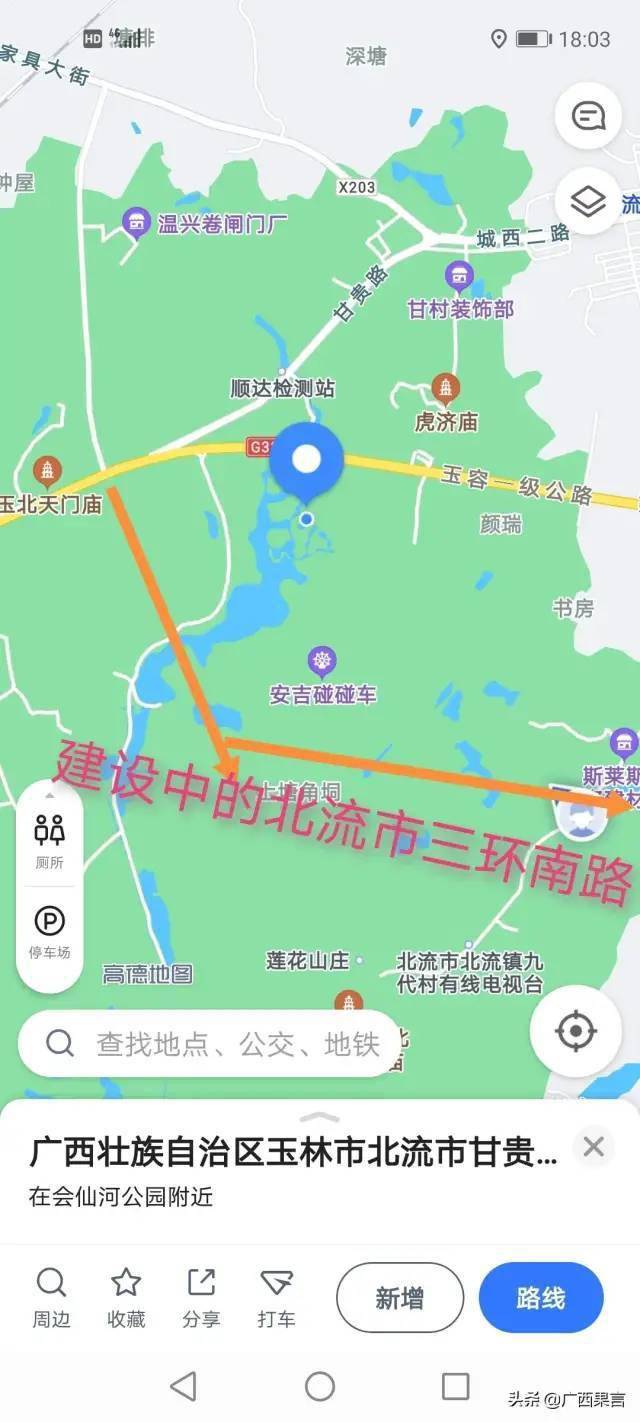This screenshot has height=1422, width=640.
Task: Call a taxi (打车)
Action: click(x=276, y=1297)
